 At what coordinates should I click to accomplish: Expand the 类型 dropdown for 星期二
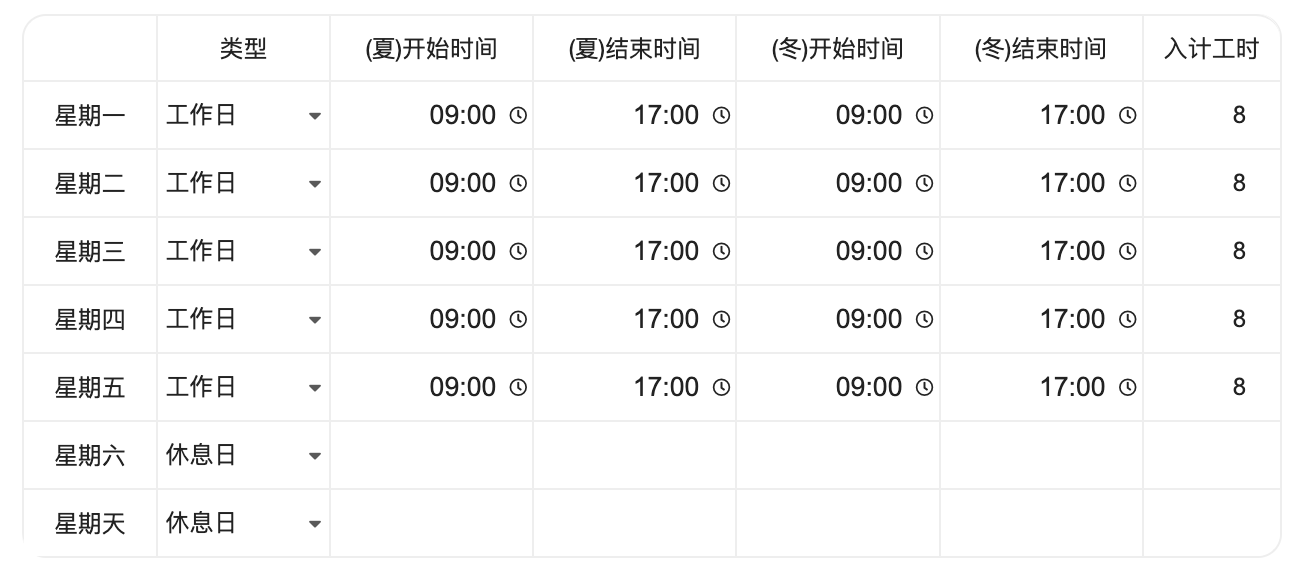(243, 184)
